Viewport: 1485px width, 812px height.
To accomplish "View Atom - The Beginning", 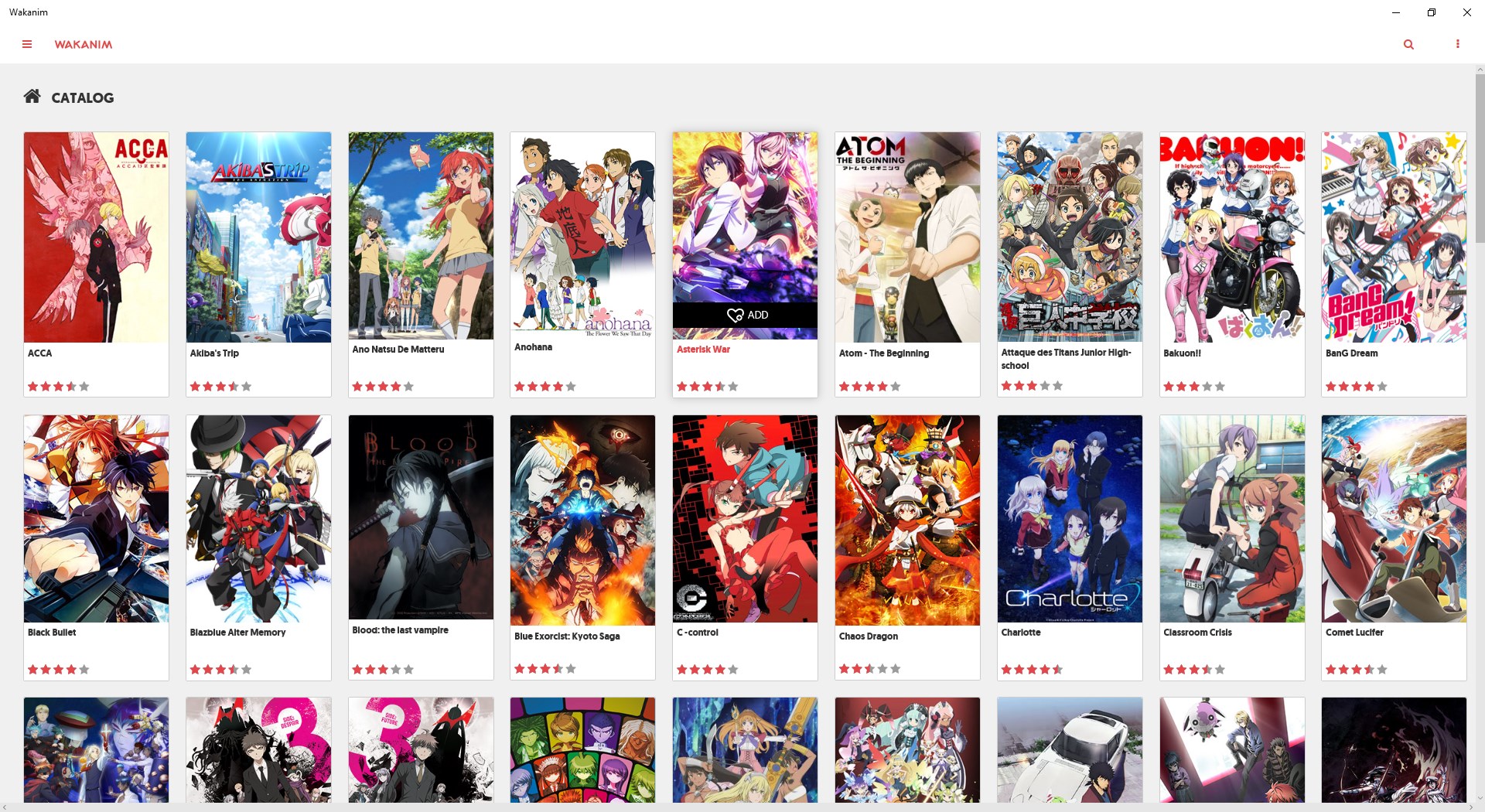I will (x=907, y=237).
